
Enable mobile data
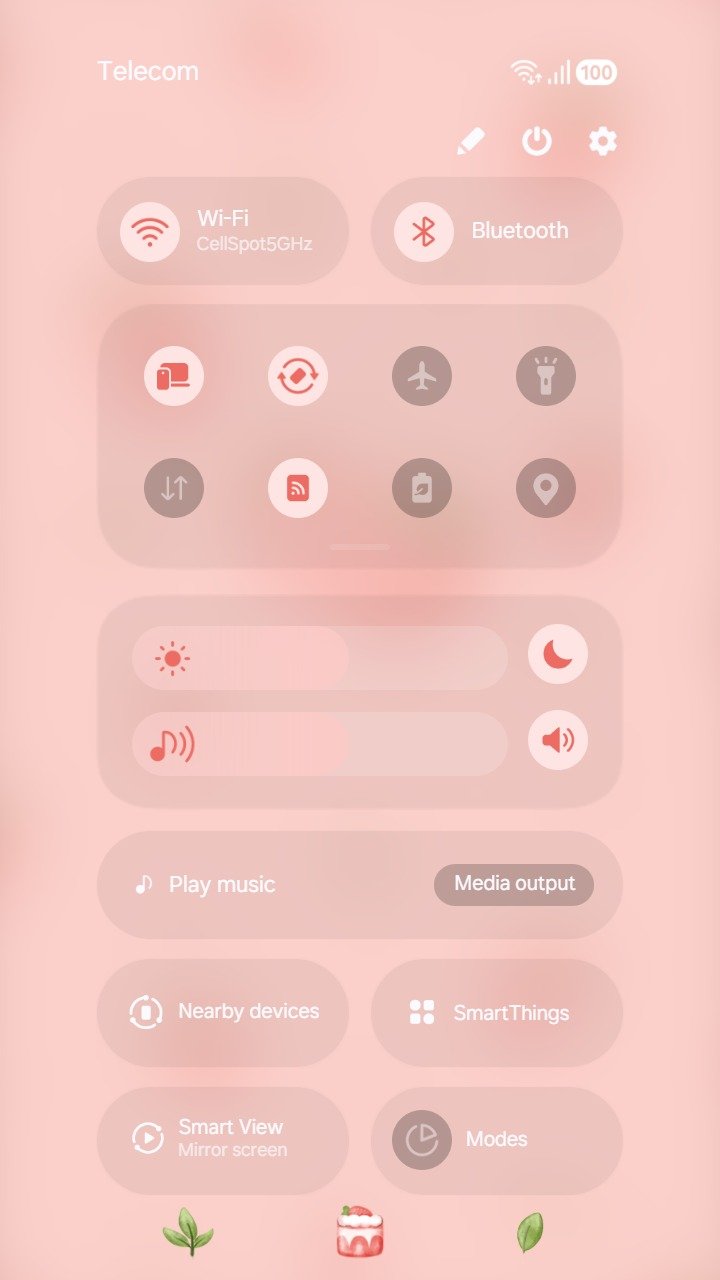174,488
